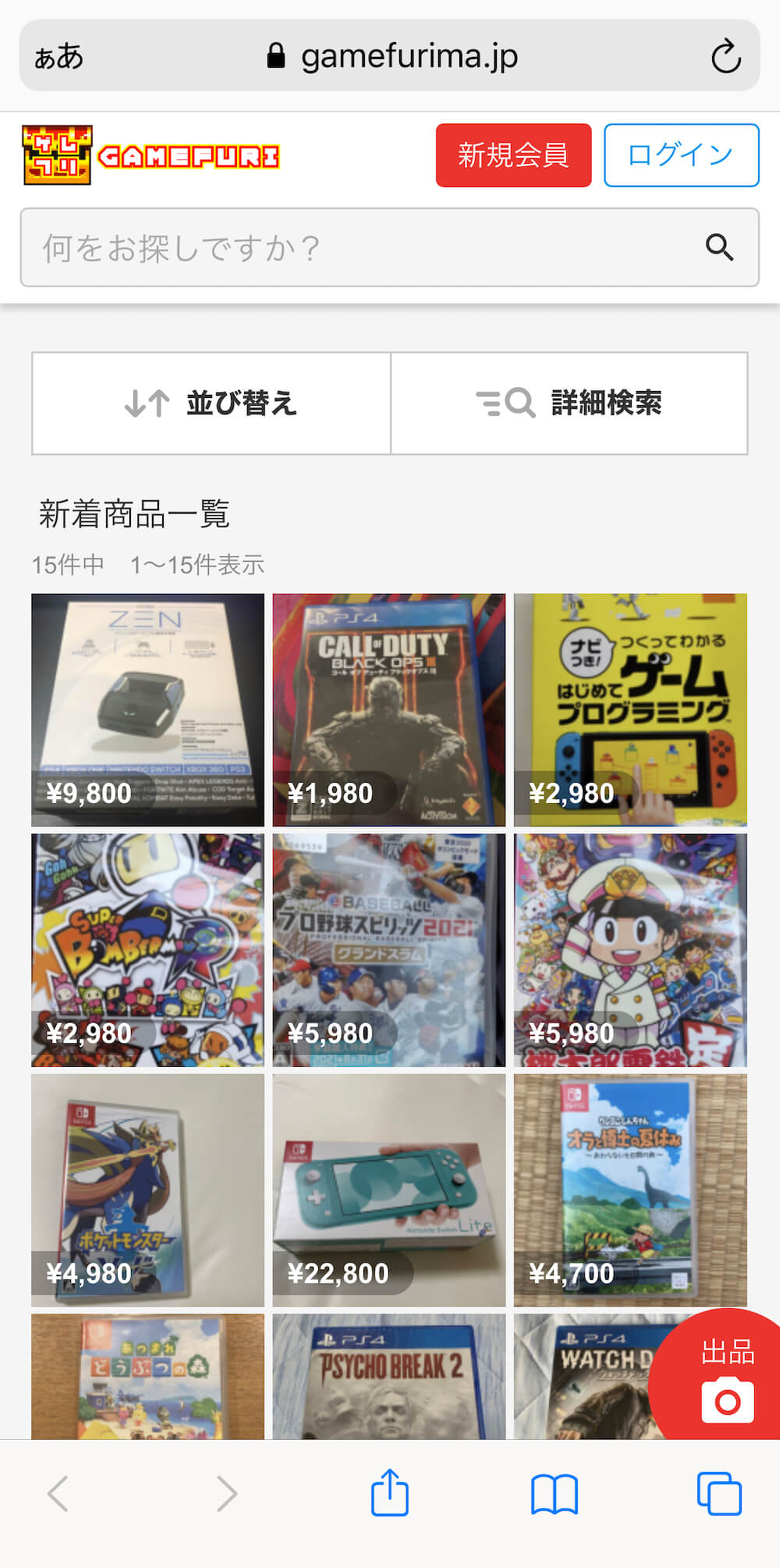
Task: View the オラと博士の夏休み listing at ¥4,700
Action: (x=630, y=1189)
